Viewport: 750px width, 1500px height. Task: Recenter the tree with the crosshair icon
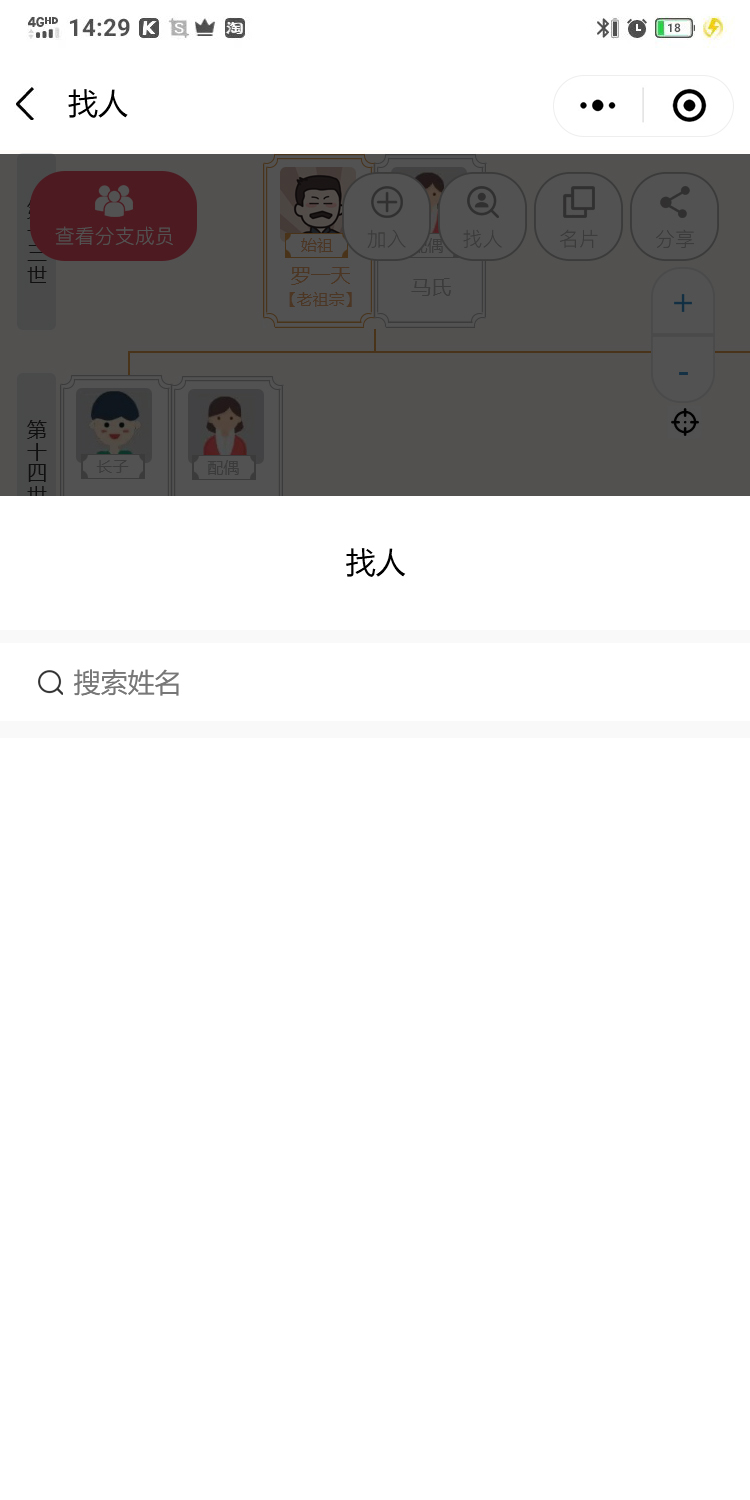click(x=685, y=423)
